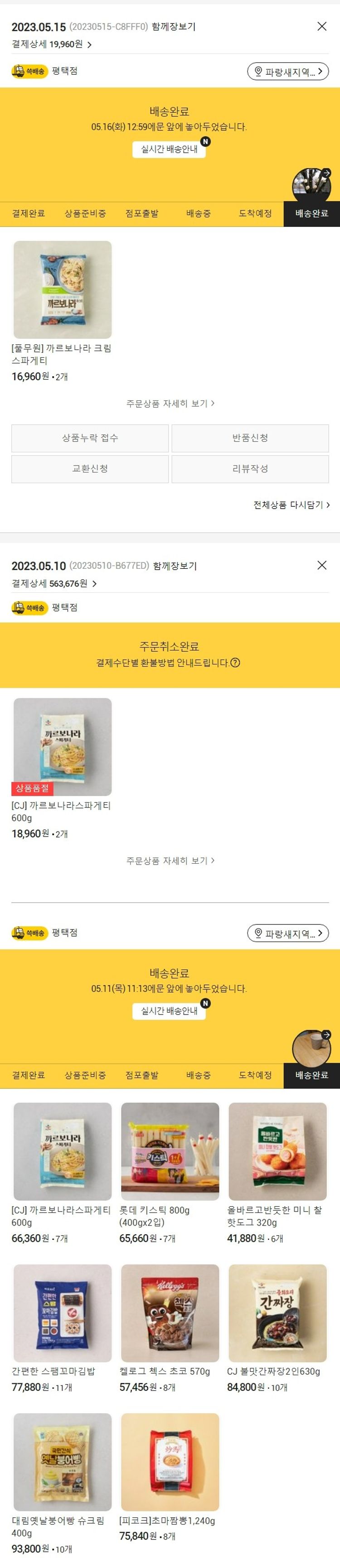340x1568 pixels.
Task: Open [풀무원] 까르보나라 크림 스파게티 product
Action: (x=62, y=290)
